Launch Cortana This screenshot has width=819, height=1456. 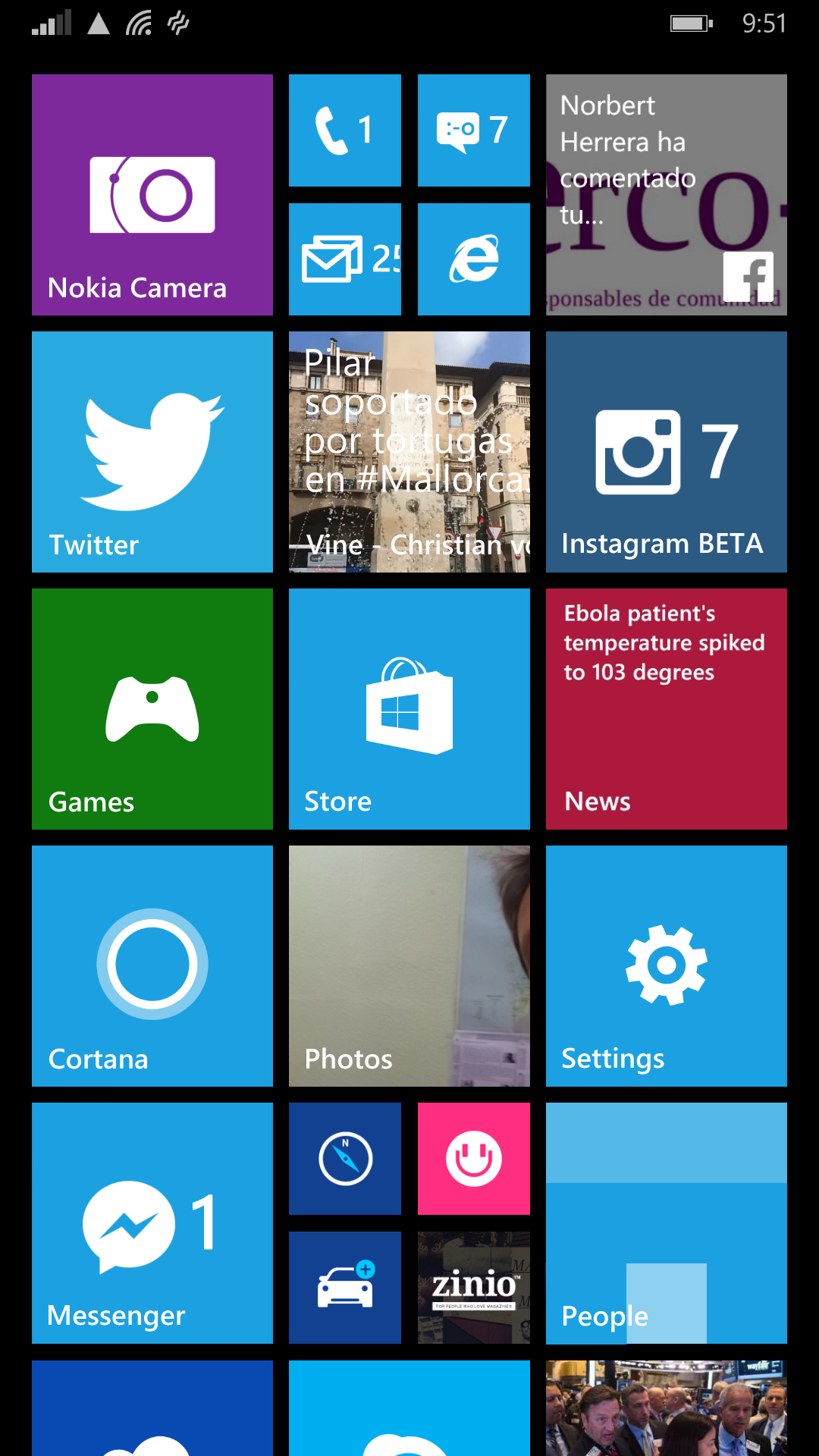(x=152, y=966)
